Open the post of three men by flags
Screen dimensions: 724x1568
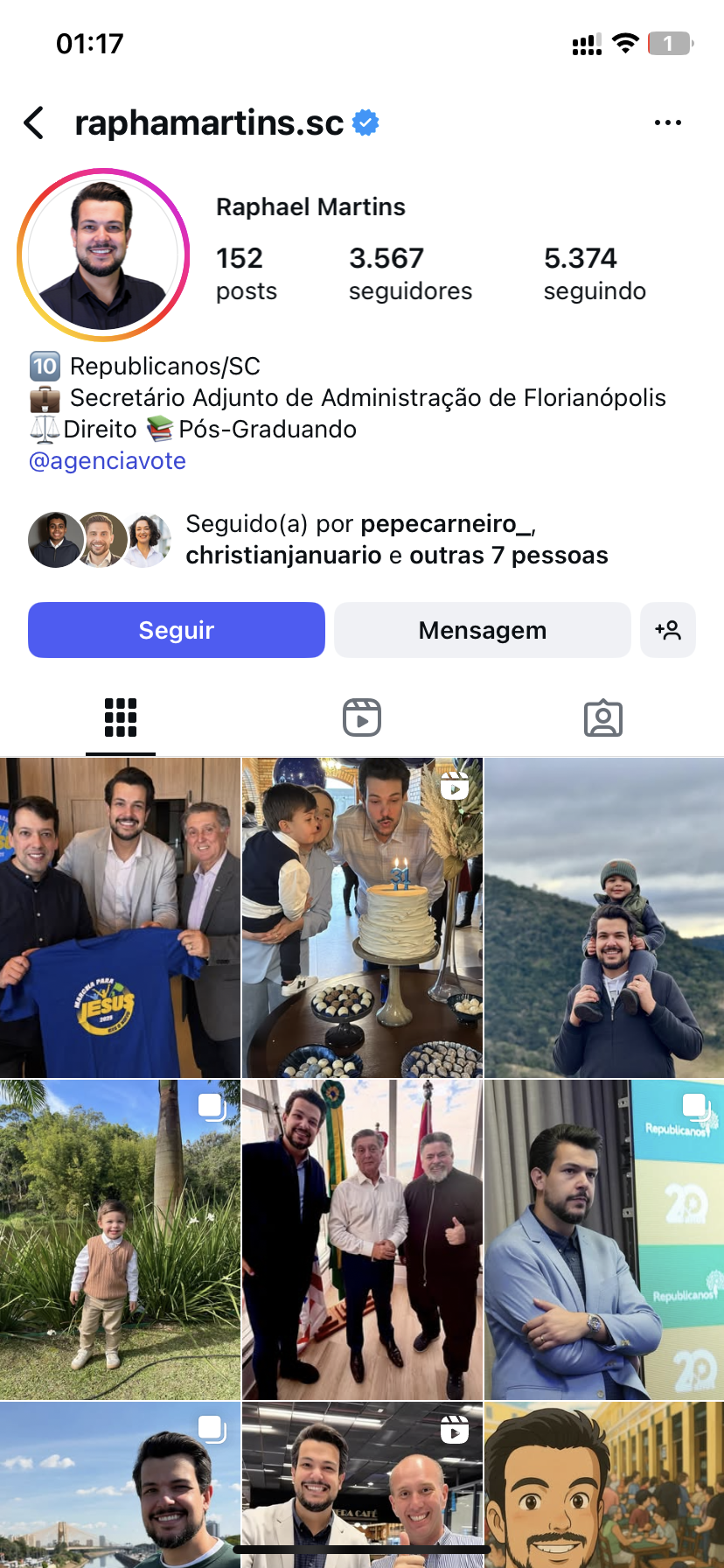tap(362, 1239)
